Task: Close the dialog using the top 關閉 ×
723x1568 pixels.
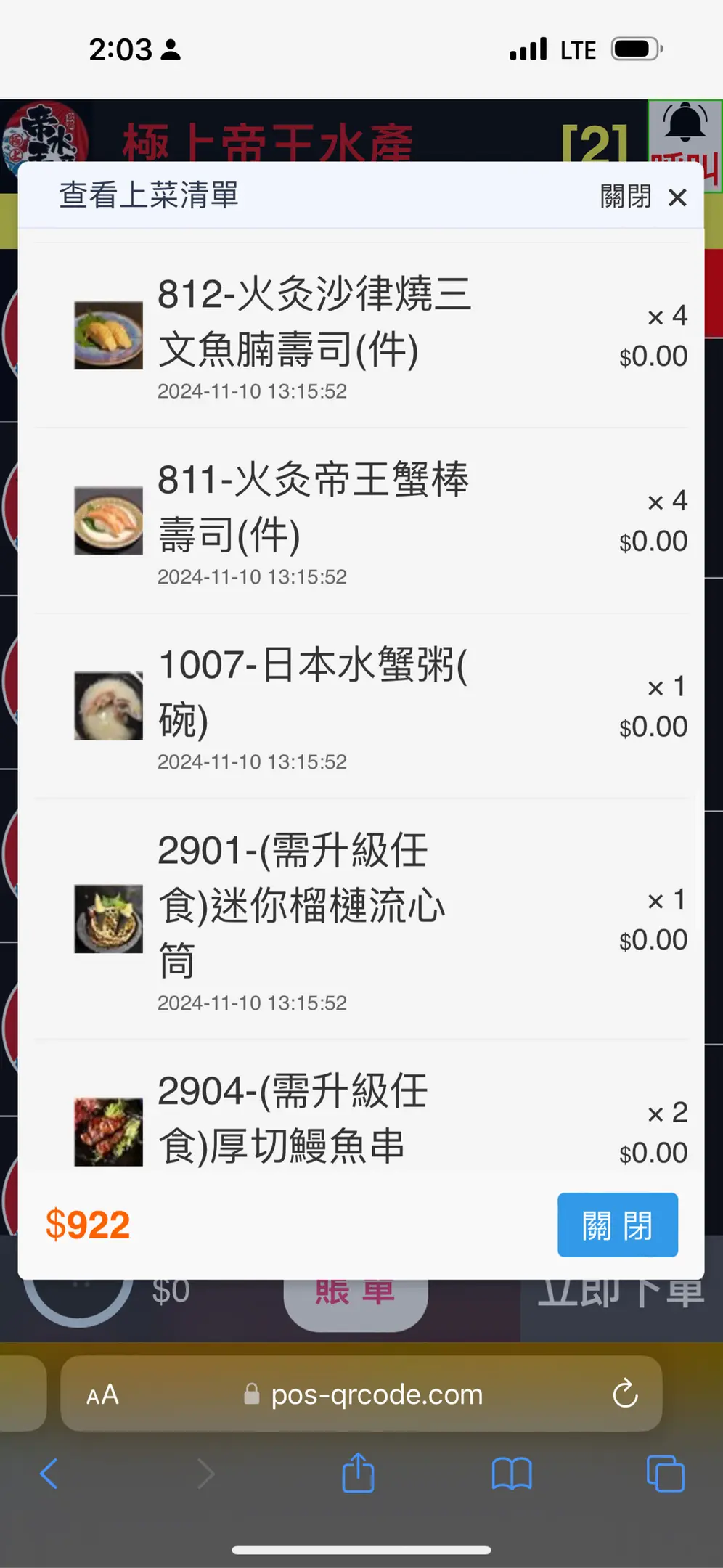Action: tap(644, 197)
